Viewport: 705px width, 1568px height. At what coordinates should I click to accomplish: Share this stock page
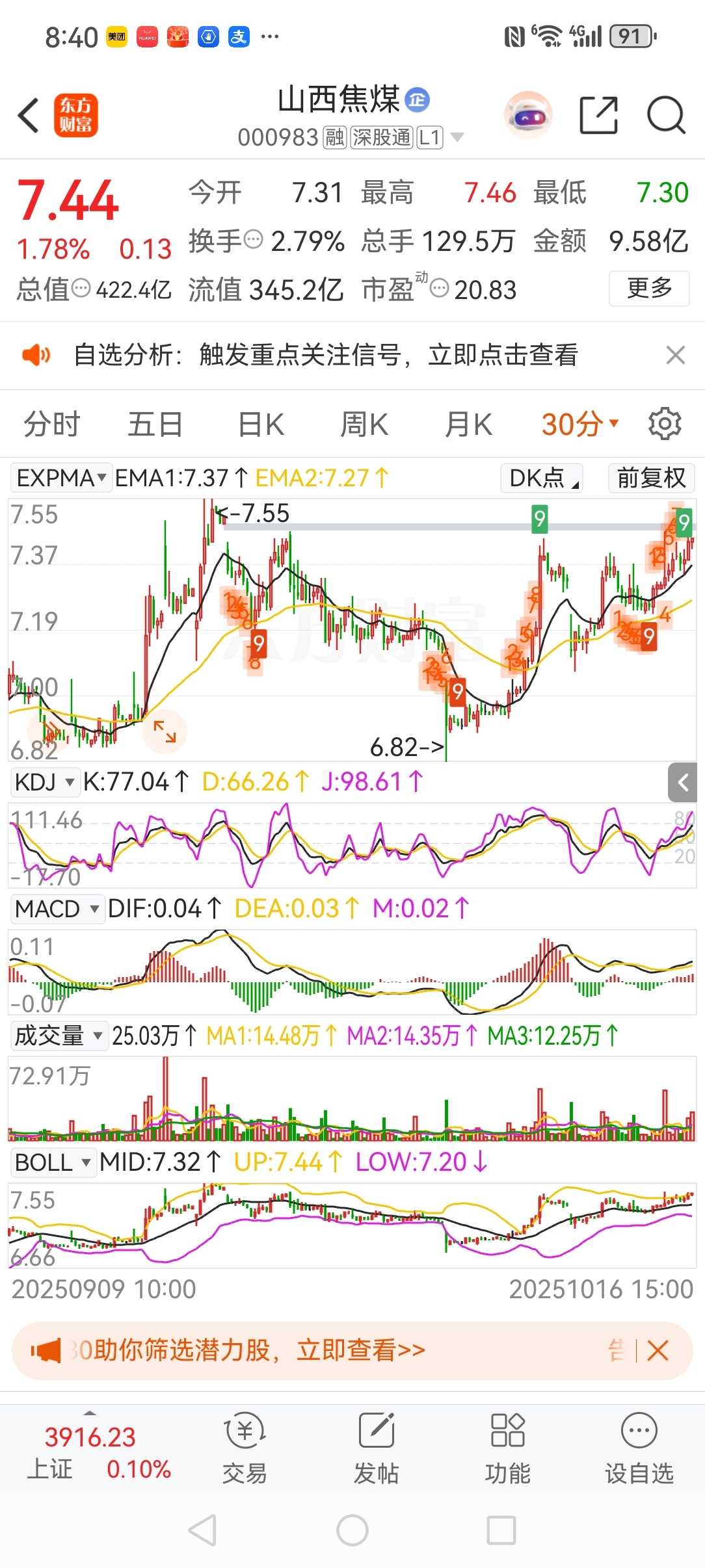pyautogui.click(x=598, y=116)
